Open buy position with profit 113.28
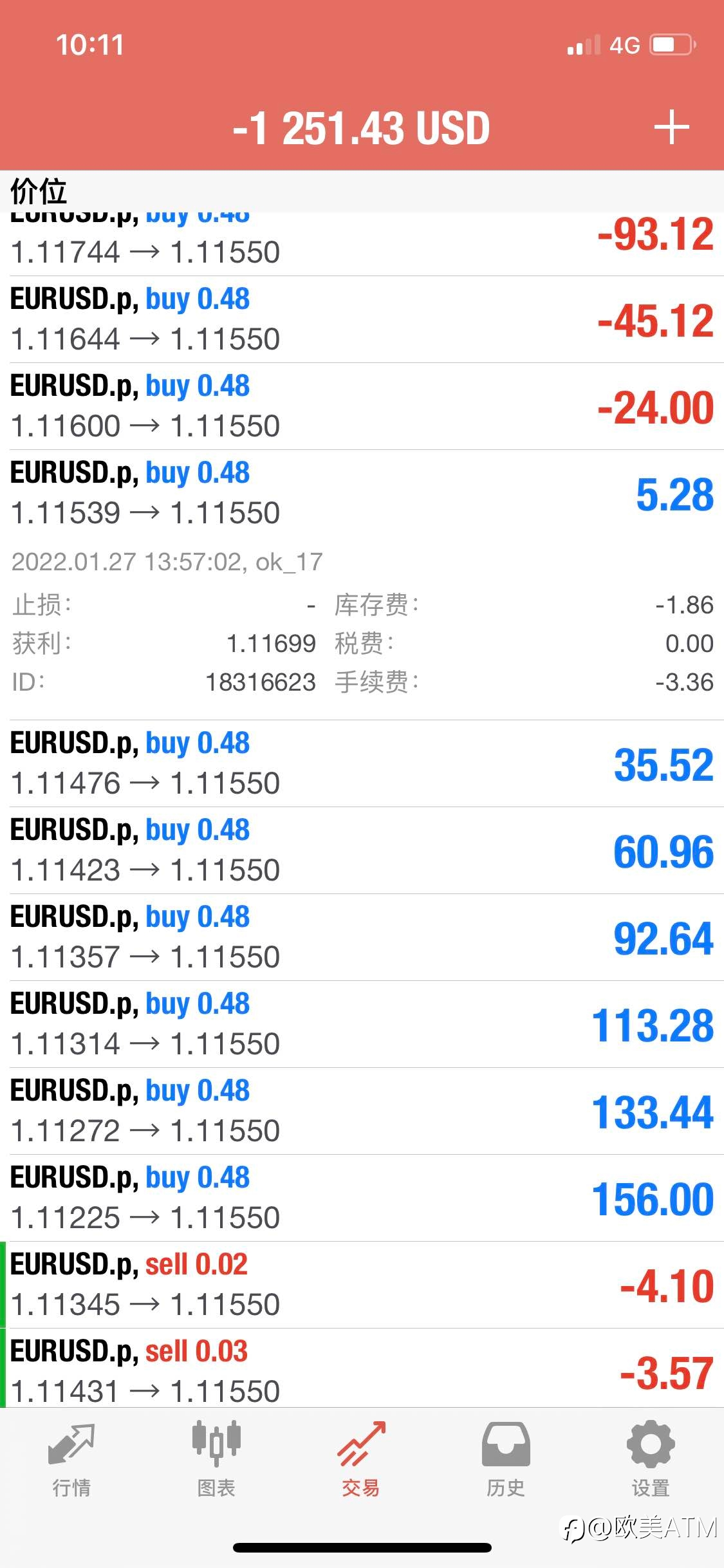724x1568 pixels. 362,1024
